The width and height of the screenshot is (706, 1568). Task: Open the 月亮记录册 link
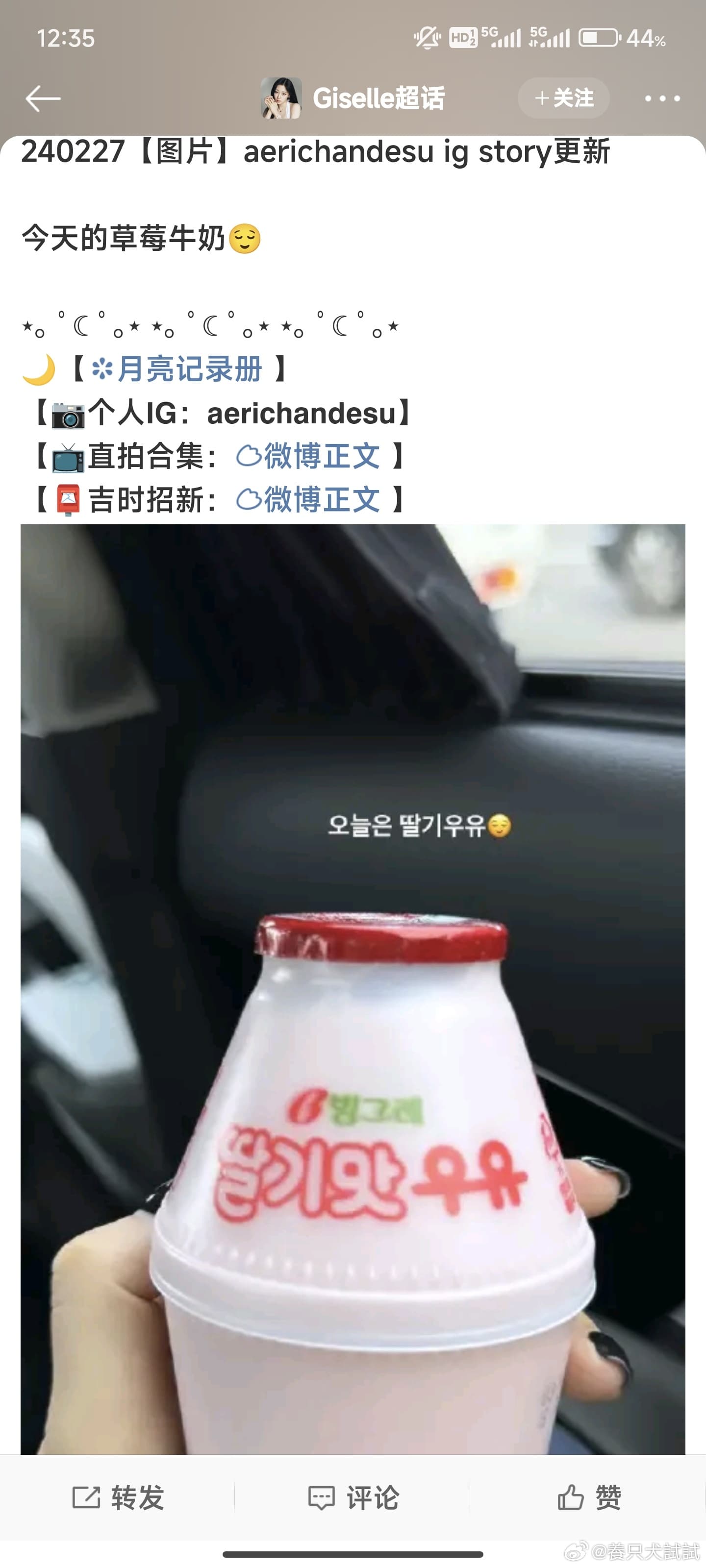[x=178, y=369]
